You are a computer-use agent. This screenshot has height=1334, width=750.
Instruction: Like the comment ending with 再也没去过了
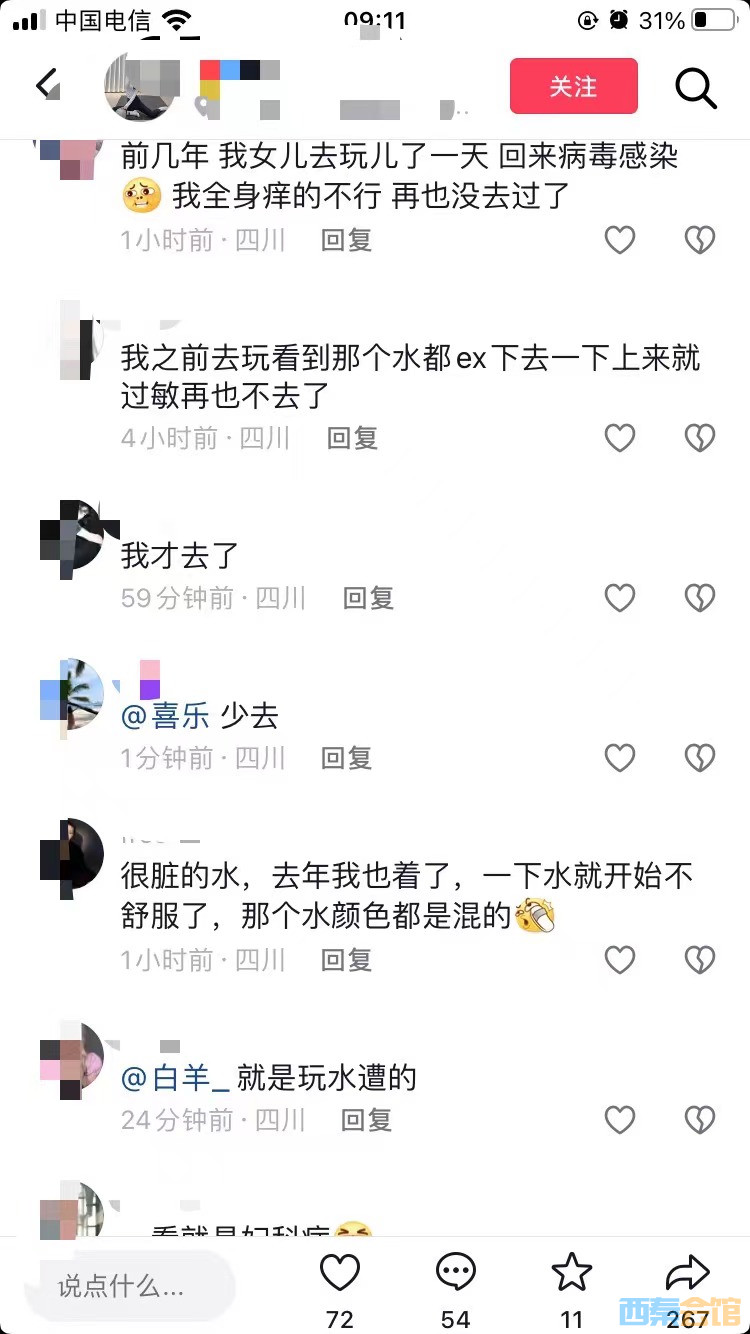[x=620, y=240]
